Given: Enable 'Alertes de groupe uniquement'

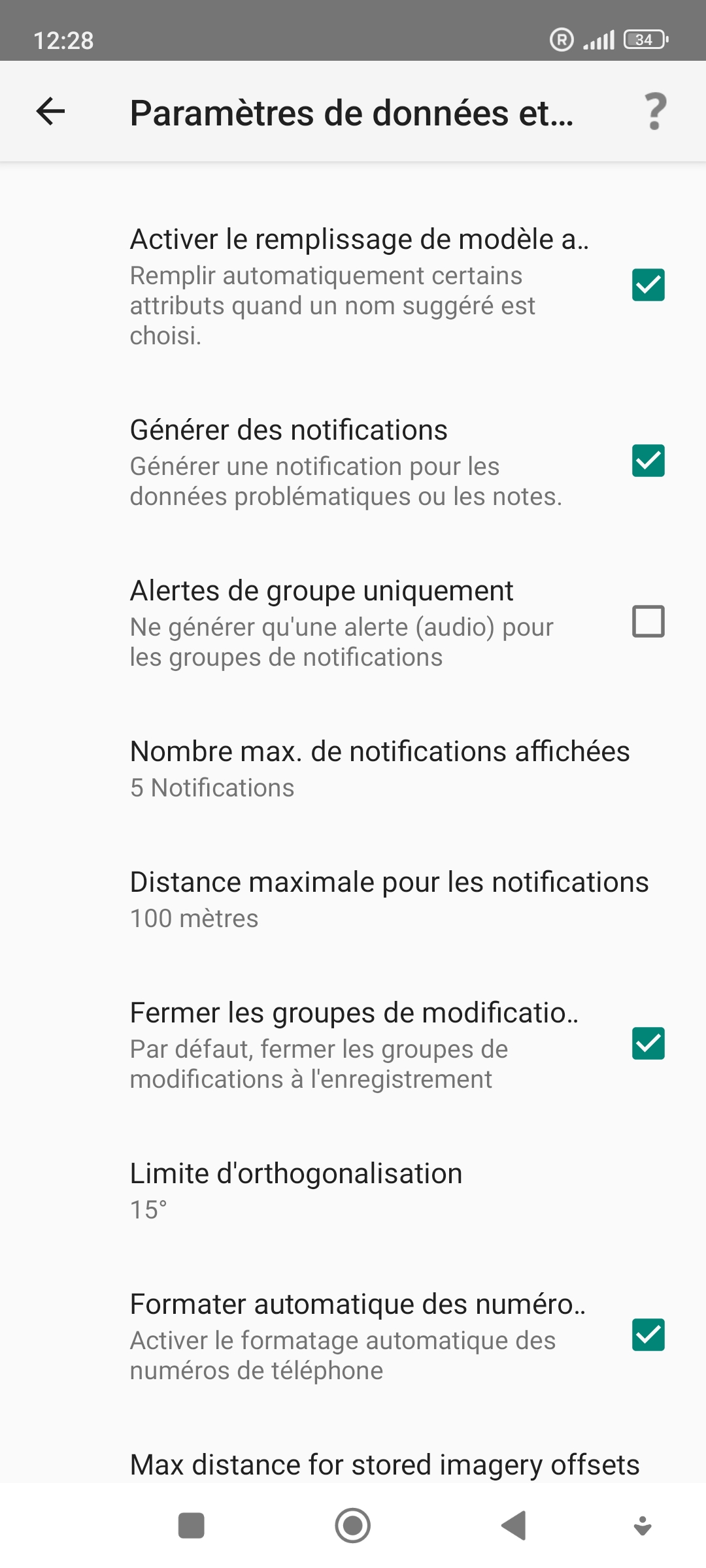Looking at the screenshot, I should pos(648,622).
